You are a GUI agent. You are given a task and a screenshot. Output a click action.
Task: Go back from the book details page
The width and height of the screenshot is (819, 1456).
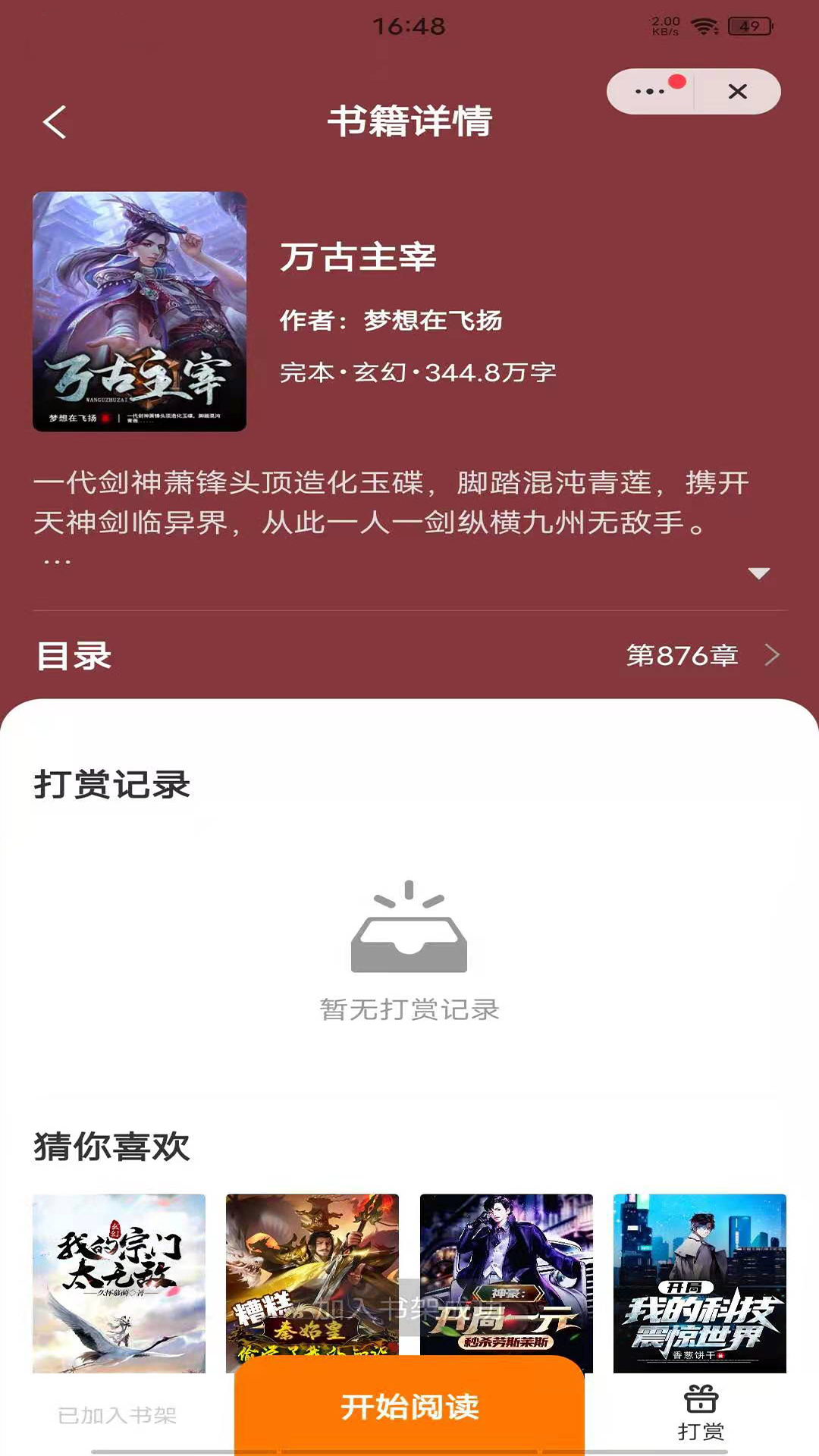tap(55, 122)
